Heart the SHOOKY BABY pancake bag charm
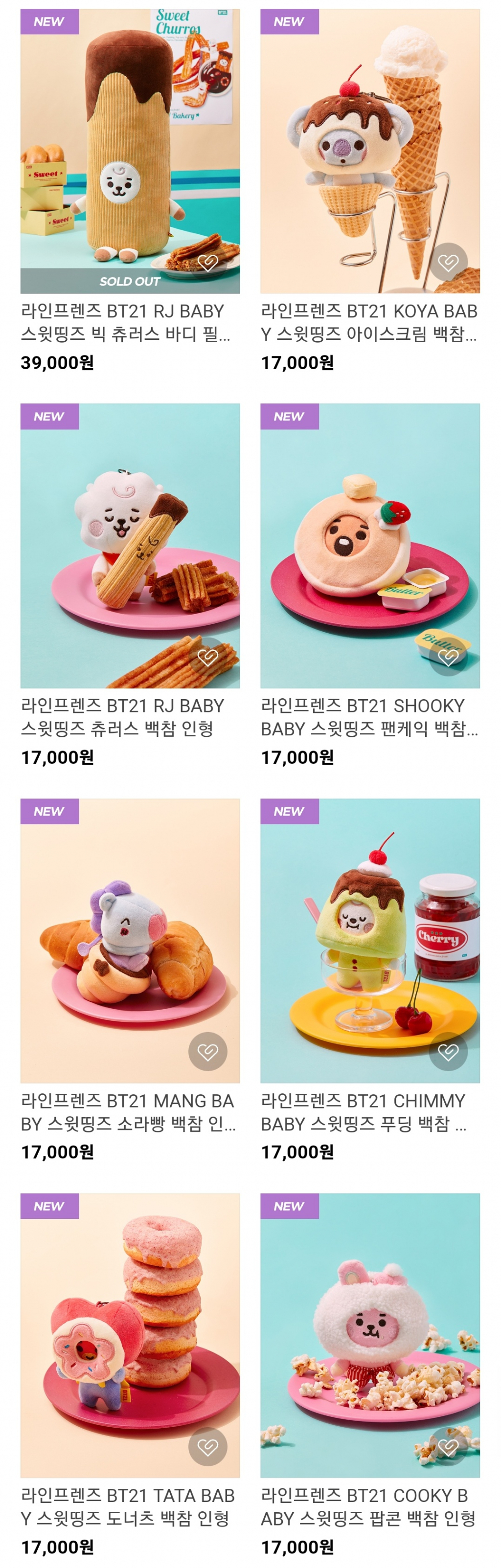Screen dimensions: 501x1568 click(448, 657)
